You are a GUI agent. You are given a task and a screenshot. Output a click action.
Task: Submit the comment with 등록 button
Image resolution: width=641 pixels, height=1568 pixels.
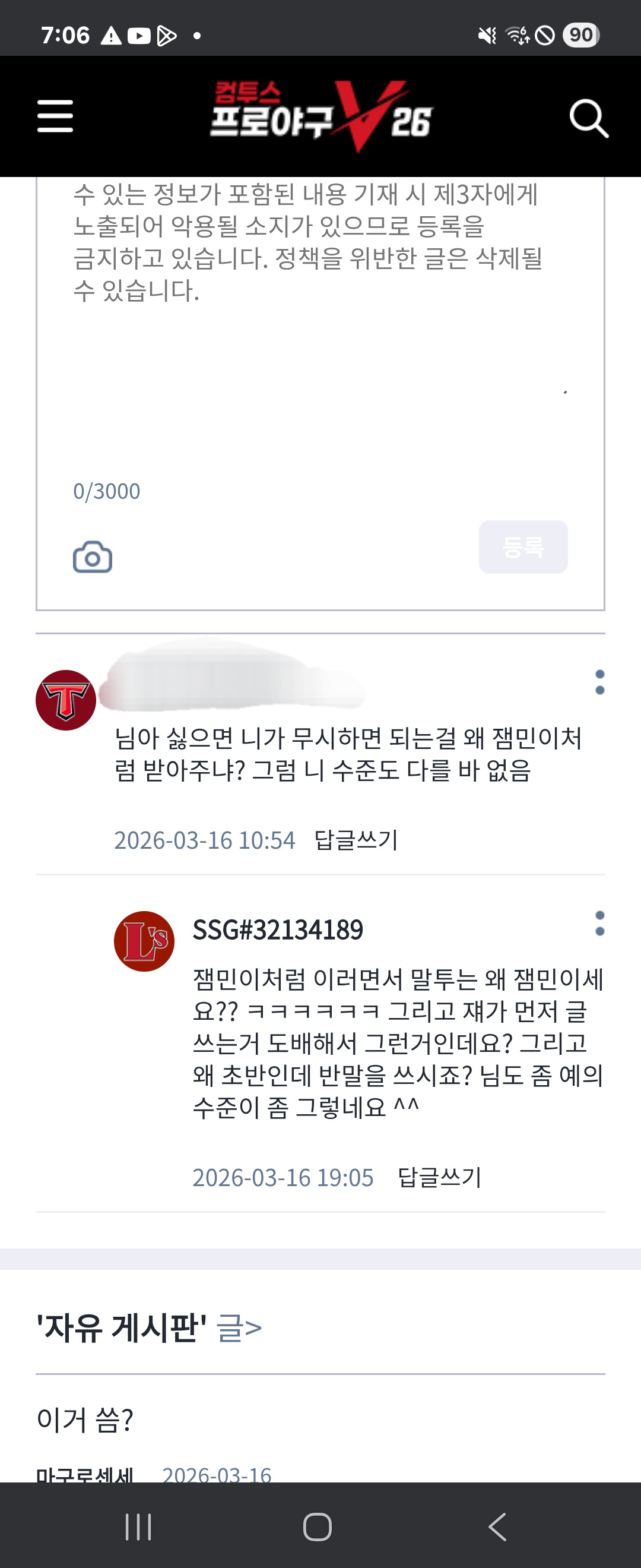point(523,546)
